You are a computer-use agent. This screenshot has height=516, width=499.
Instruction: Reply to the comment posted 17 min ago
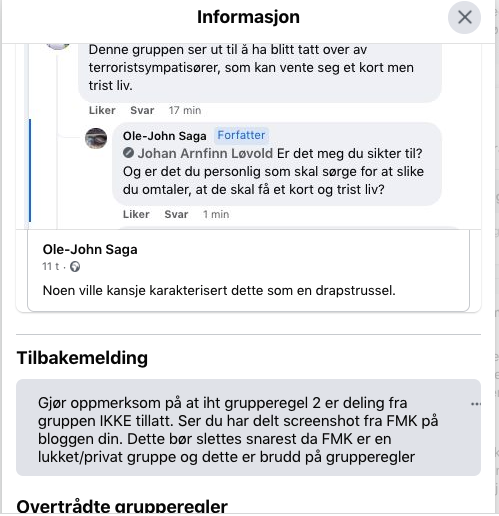pyautogui.click(x=142, y=110)
